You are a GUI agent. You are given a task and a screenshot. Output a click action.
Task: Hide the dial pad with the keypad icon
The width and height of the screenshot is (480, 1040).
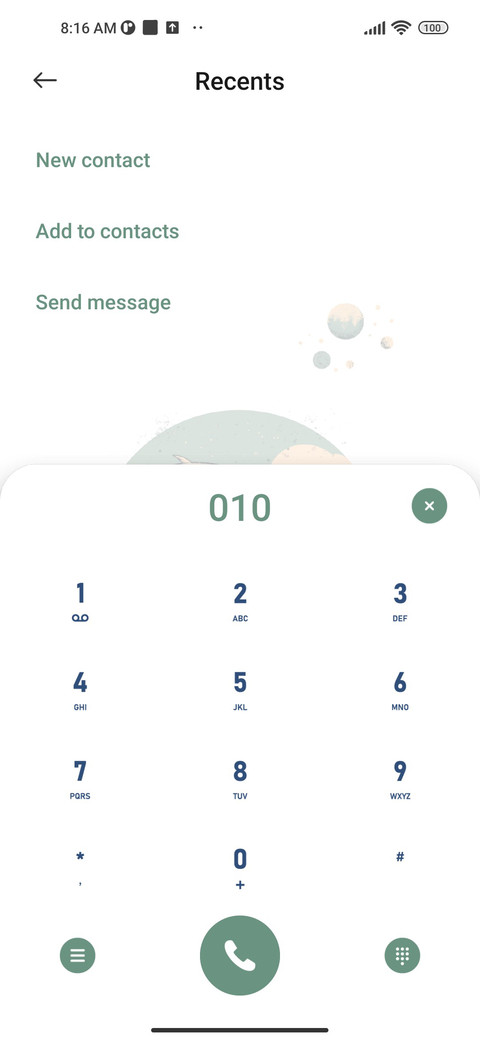click(402, 956)
